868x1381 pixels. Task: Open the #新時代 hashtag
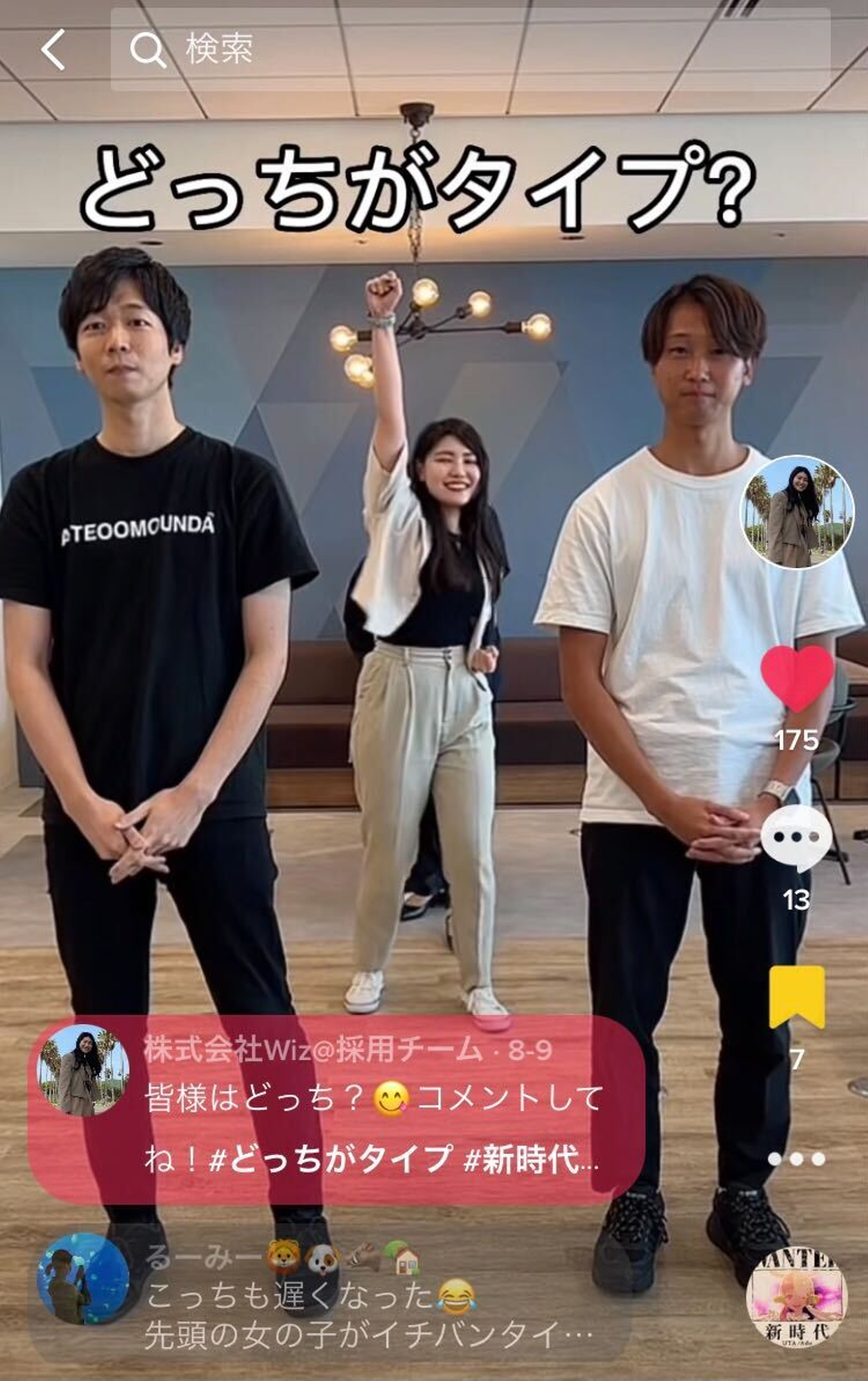click(x=530, y=1158)
